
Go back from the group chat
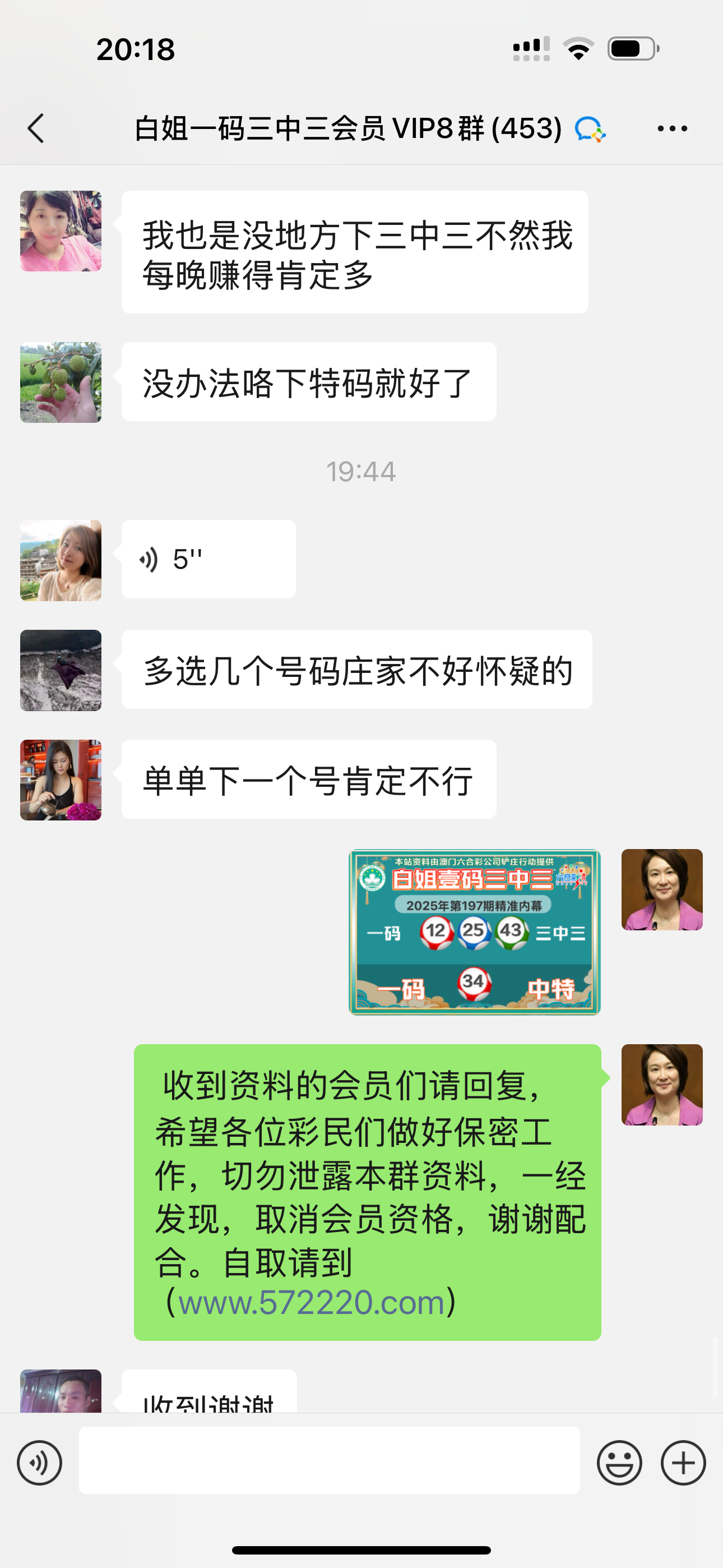36,128
